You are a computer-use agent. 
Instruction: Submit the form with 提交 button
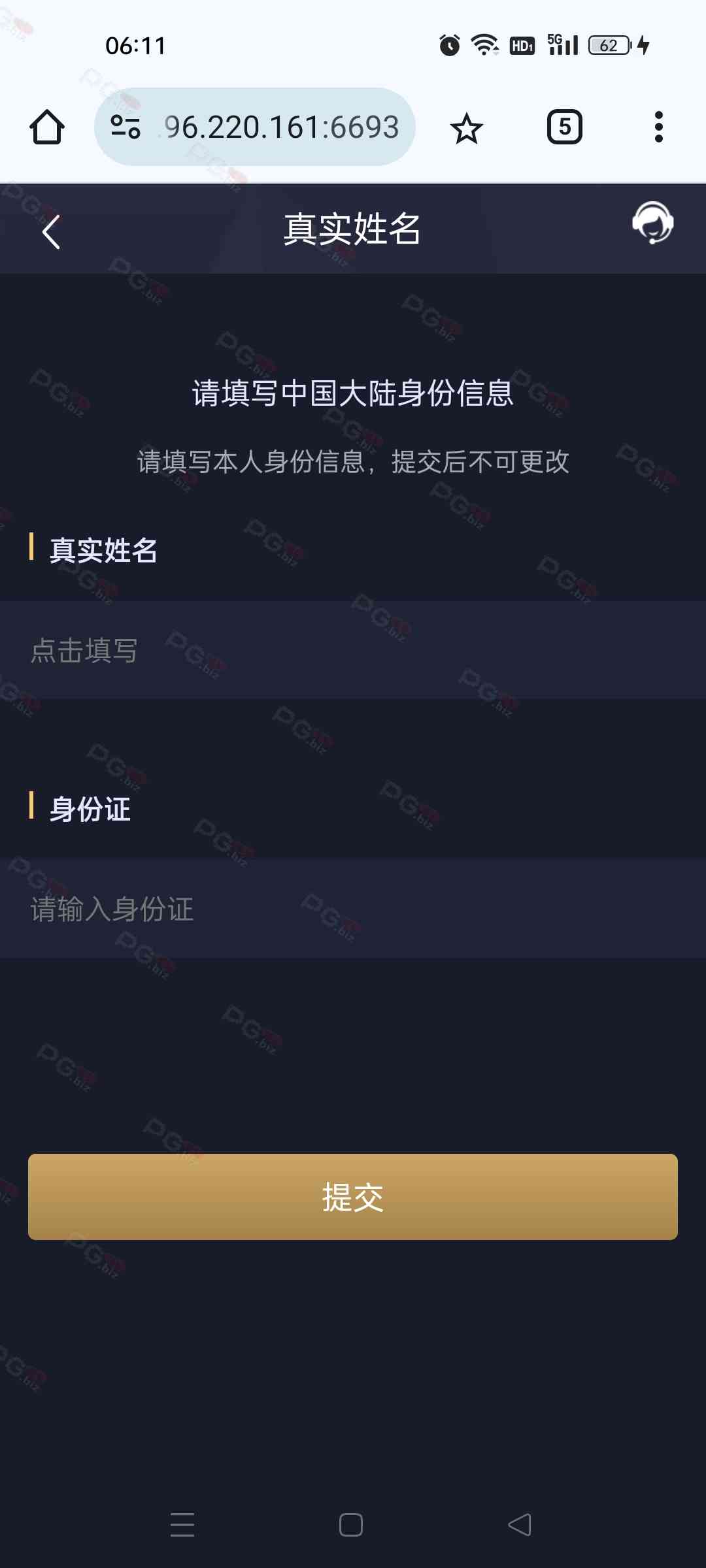[x=353, y=1197]
